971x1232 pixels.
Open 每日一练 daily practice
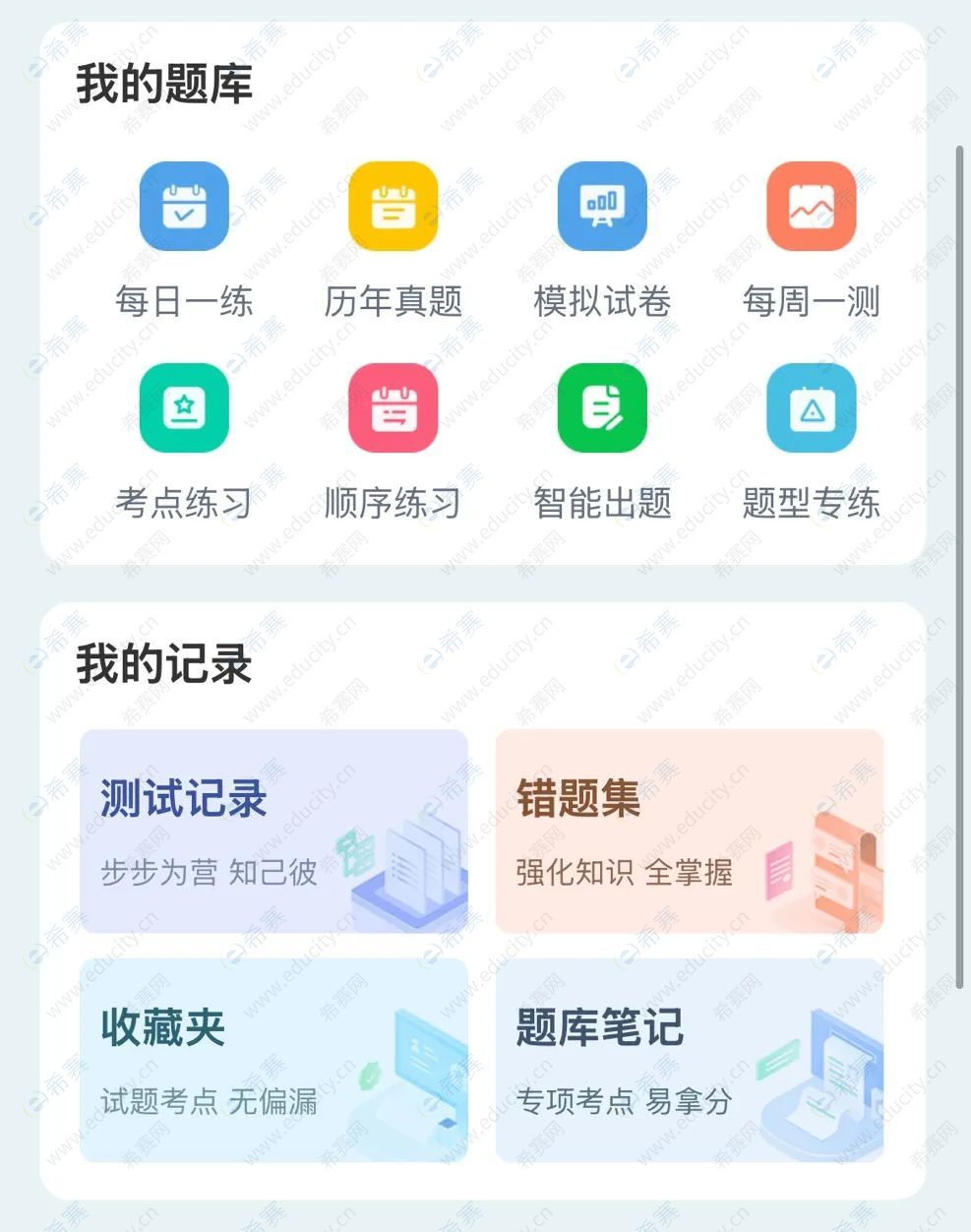[x=184, y=208]
